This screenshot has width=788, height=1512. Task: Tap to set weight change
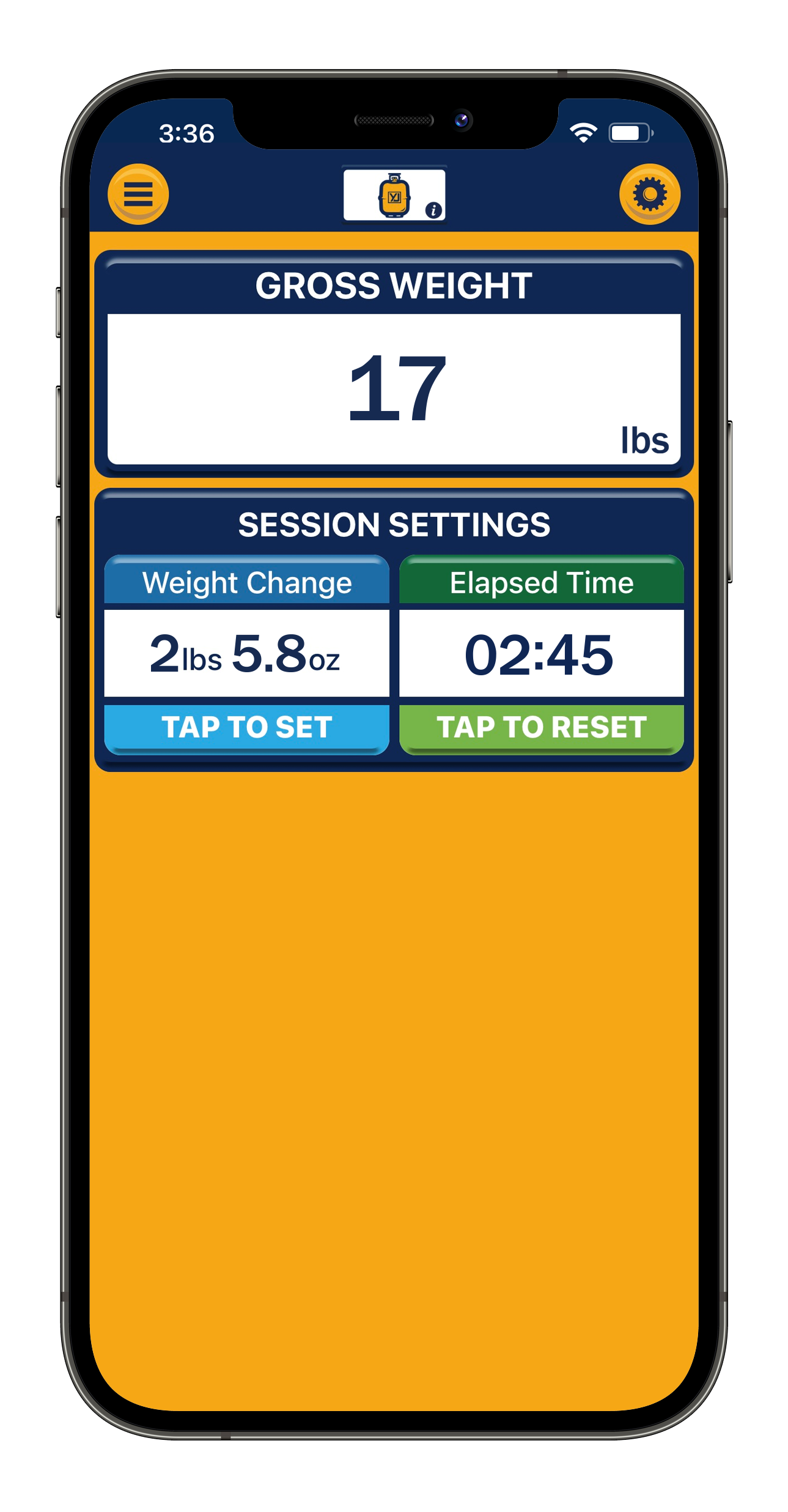click(246, 727)
